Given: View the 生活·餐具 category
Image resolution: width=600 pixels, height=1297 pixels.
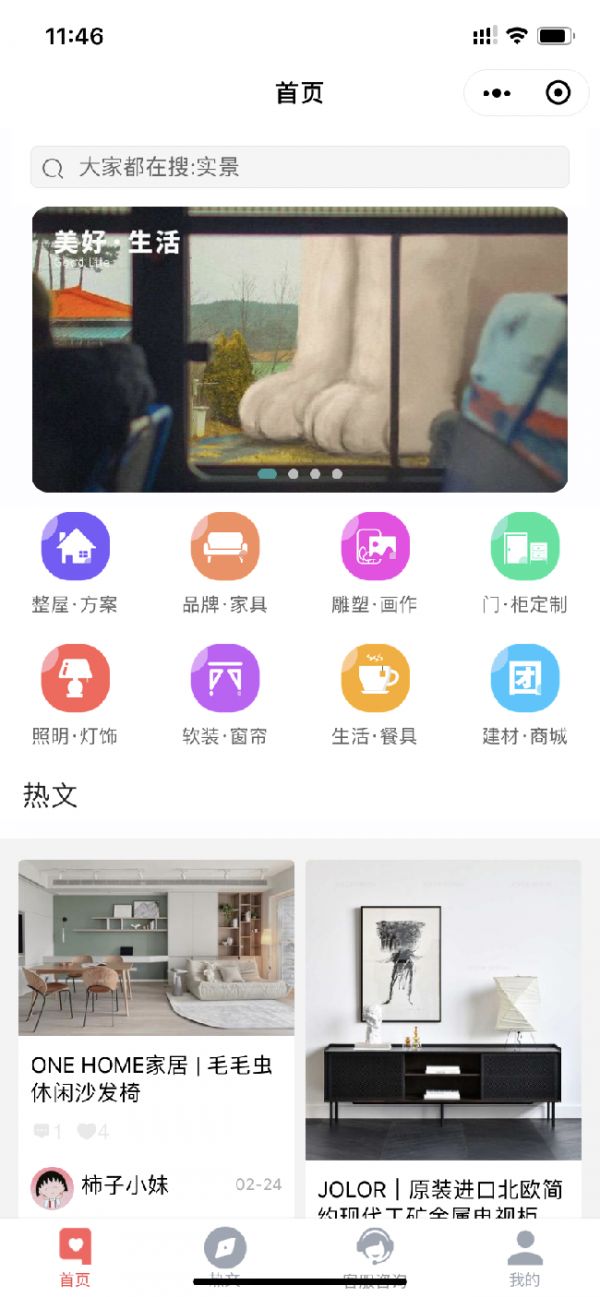Looking at the screenshot, I should tap(375, 694).
